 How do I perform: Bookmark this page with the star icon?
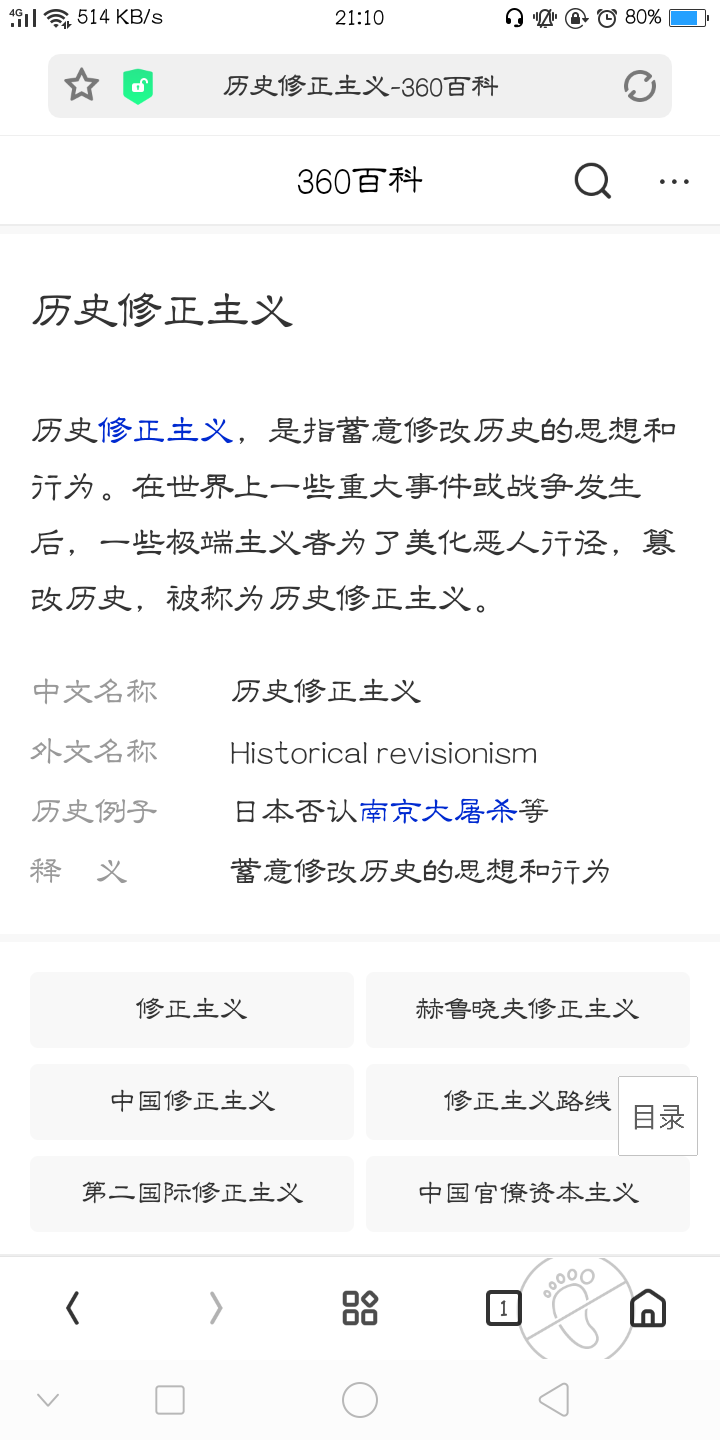pos(81,86)
